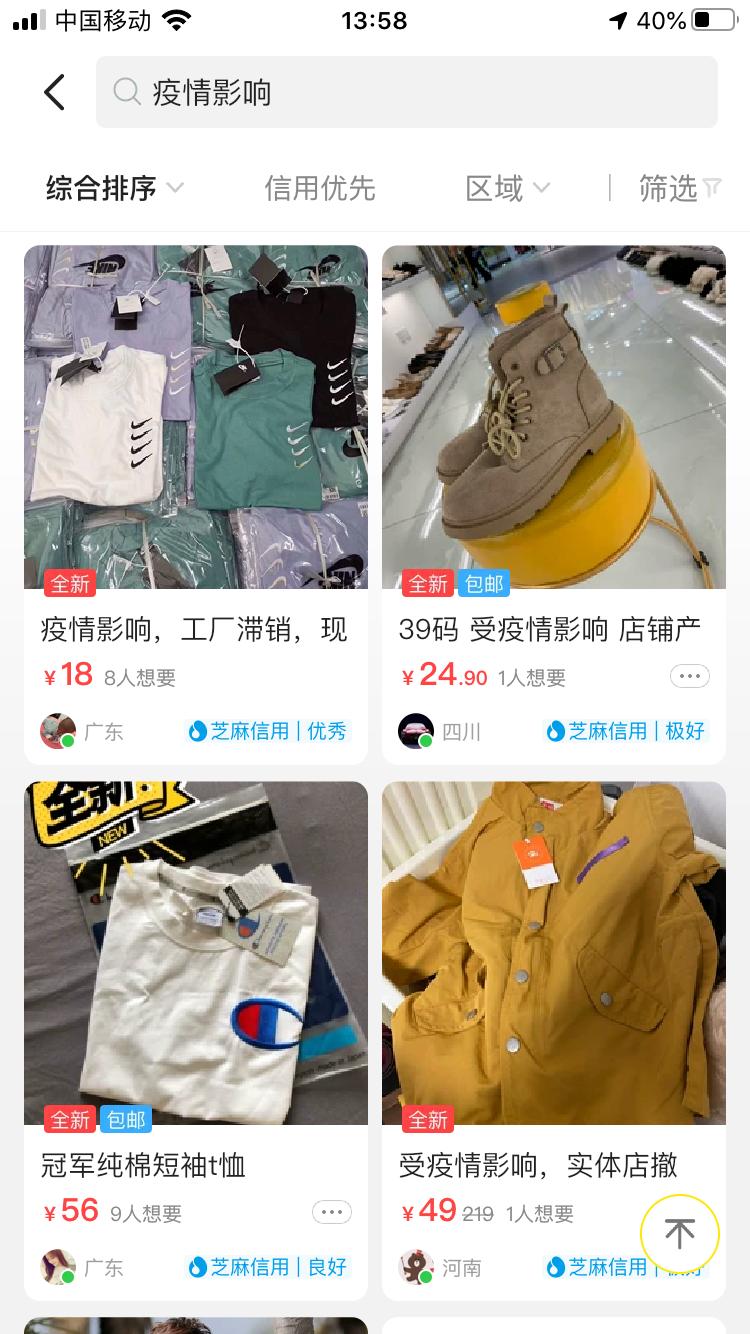The image size is (750, 1334).
Task: Toggle the 全新 condition badge on the jacket listing
Action: pyautogui.click(x=427, y=1120)
